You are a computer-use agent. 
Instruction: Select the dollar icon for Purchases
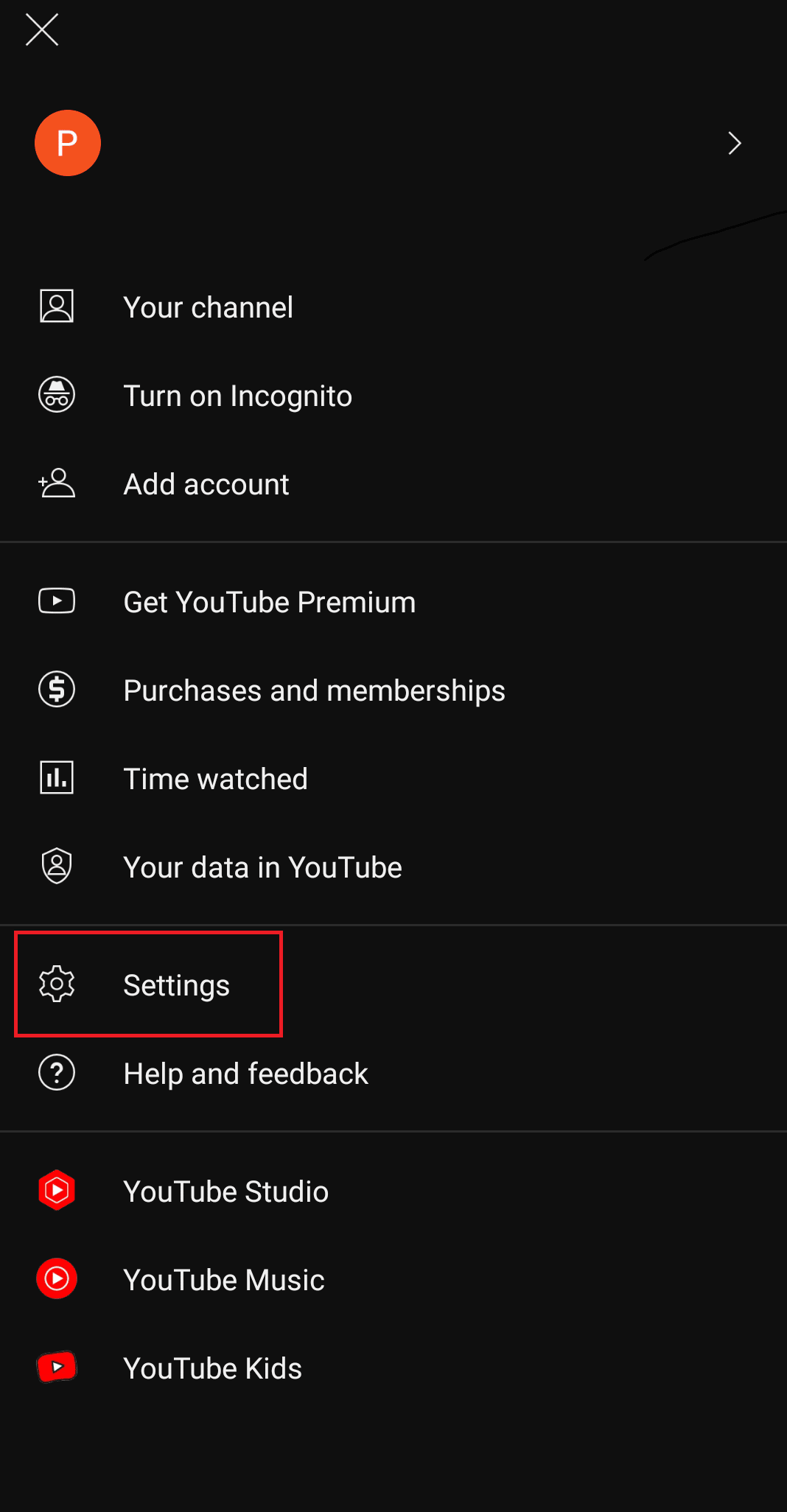(x=56, y=690)
